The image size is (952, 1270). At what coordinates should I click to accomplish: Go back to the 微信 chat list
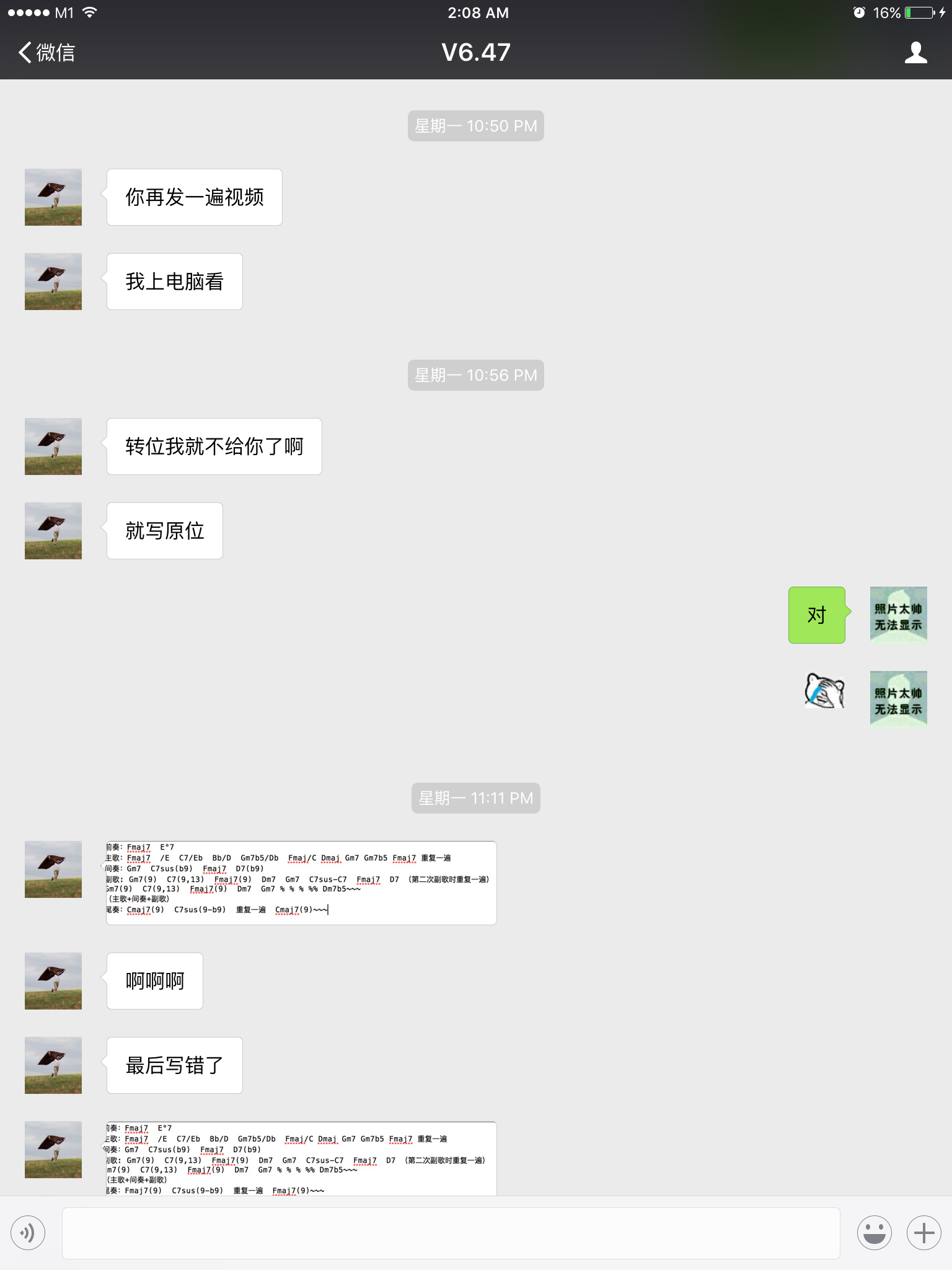point(46,53)
